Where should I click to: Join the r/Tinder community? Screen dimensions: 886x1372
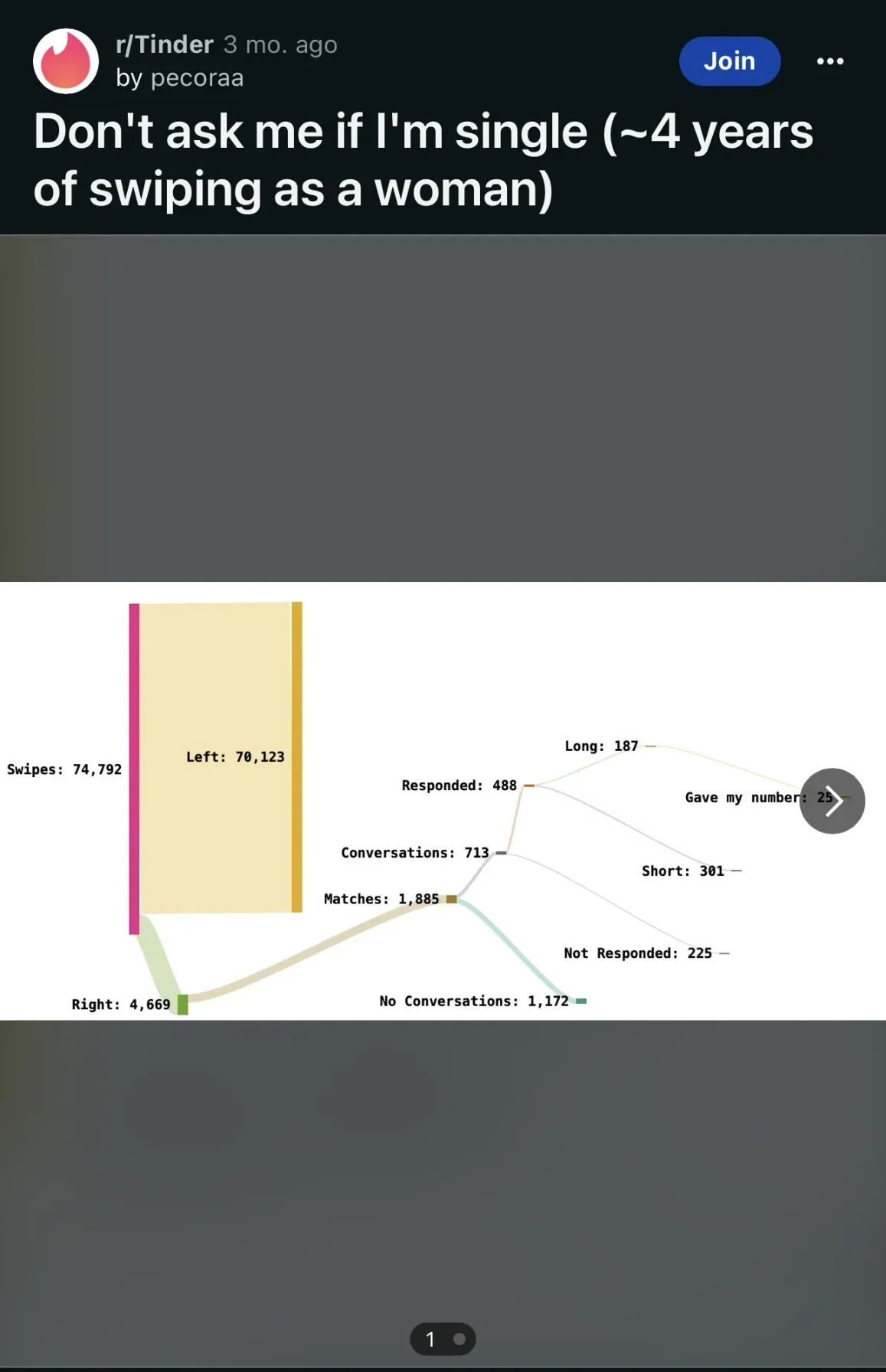(729, 61)
